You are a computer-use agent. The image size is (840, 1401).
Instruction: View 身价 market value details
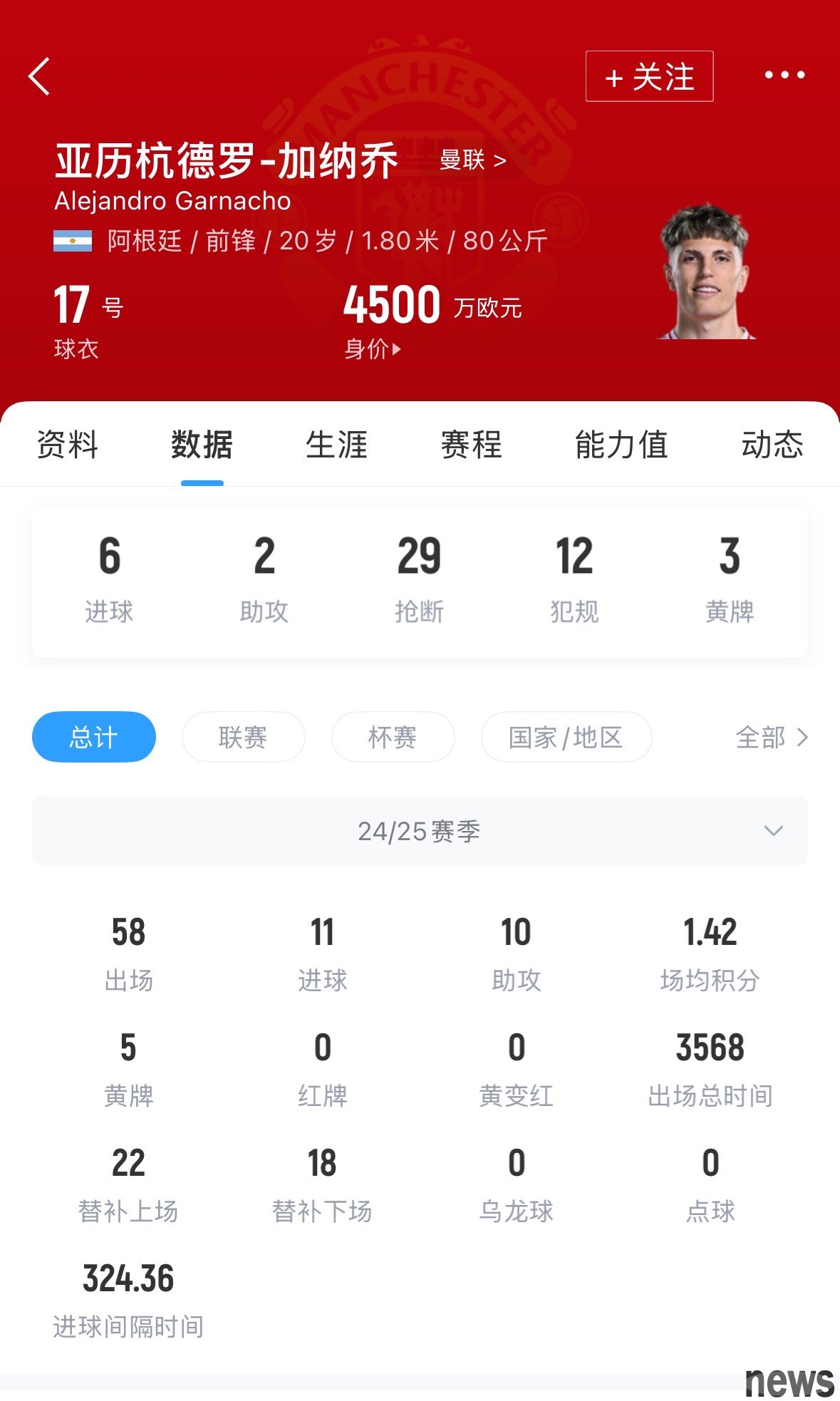point(373,348)
